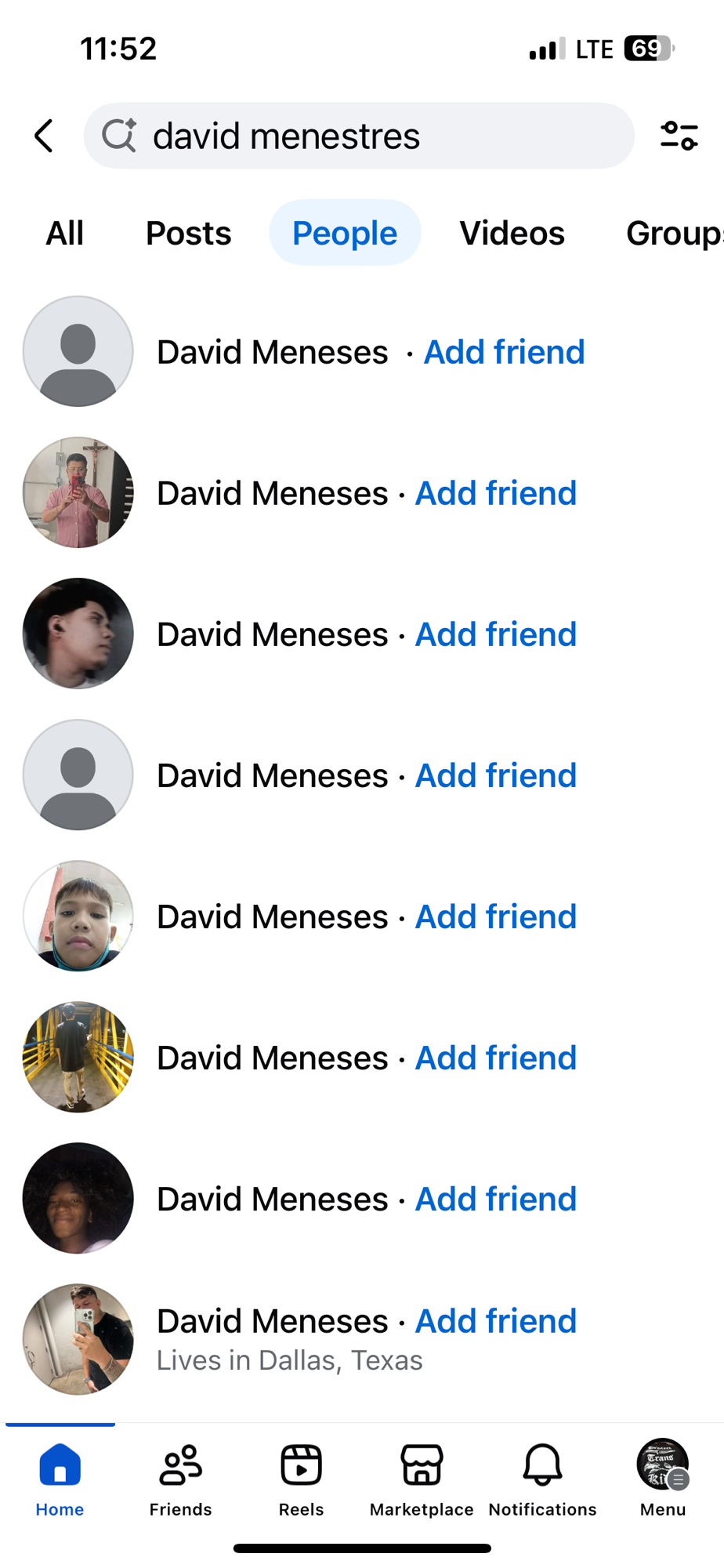Switch to the All results tab

click(64, 233)
